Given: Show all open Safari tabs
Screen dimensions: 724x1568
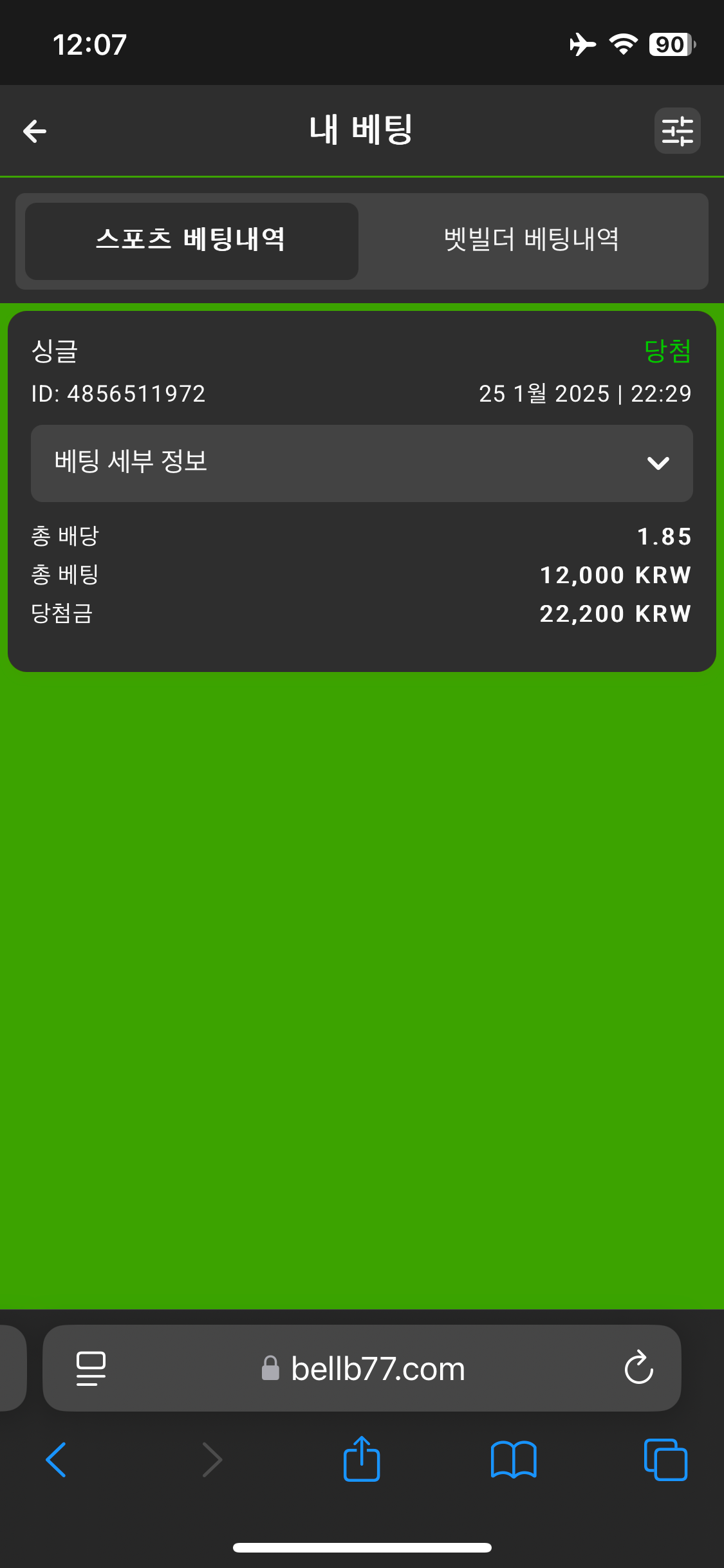Looking at the screenshot, I should click(x=665, y=1459).
